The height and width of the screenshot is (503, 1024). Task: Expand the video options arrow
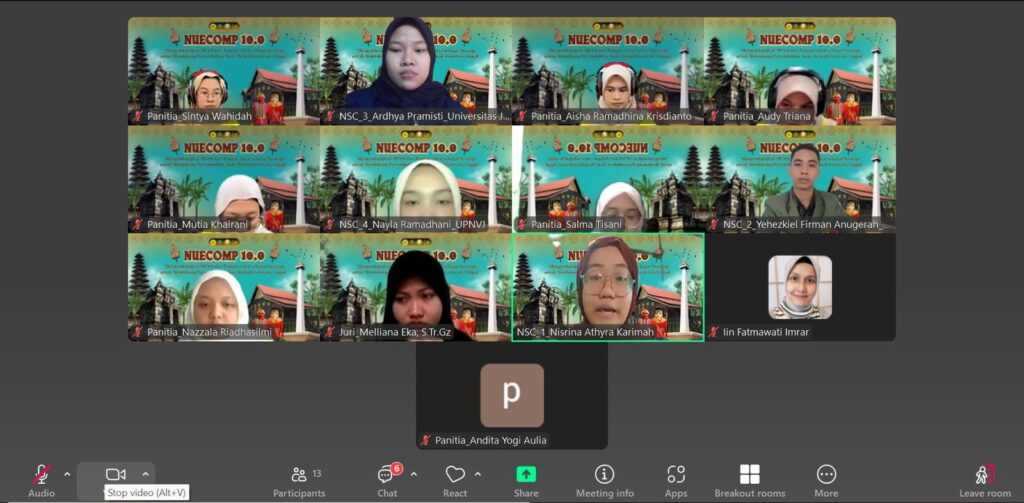(x=145, y=474)
